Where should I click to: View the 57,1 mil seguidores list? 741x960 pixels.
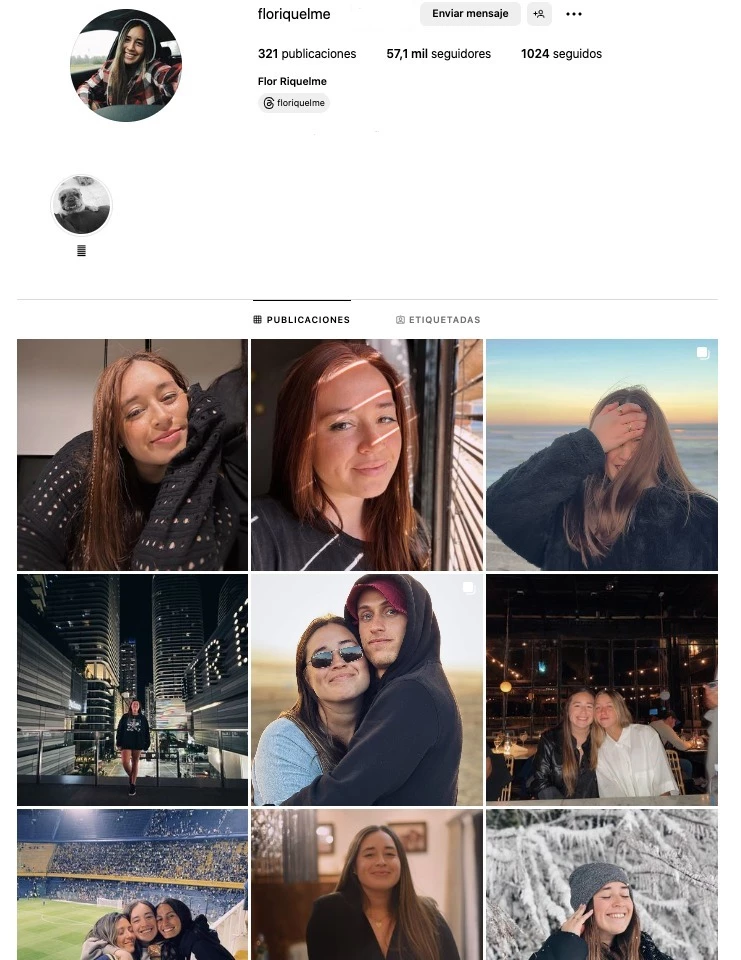point(438,54)
